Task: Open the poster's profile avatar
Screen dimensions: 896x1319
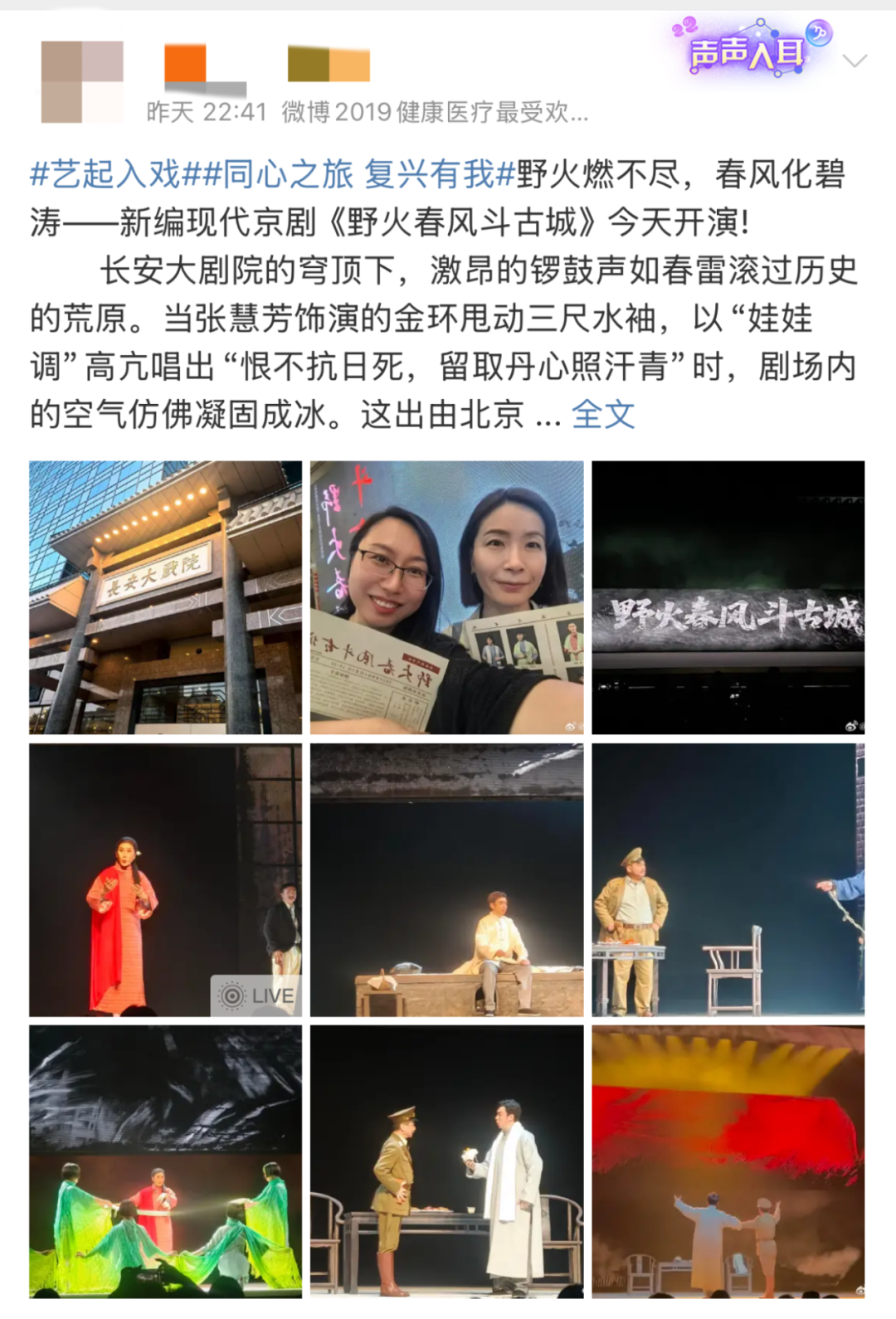Action: [x=81, y=81]
